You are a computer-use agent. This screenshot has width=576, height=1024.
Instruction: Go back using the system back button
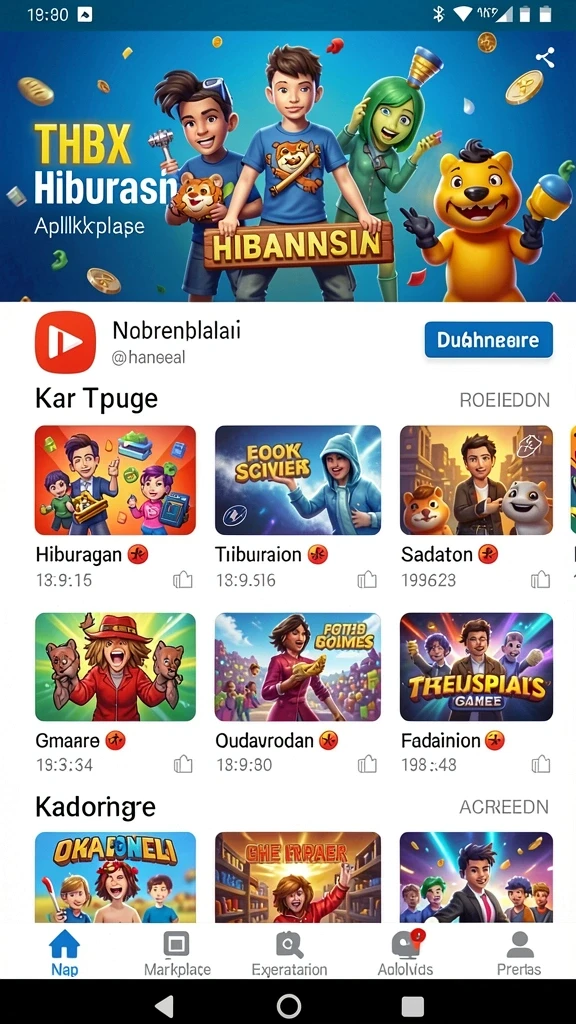(x=163, y=1006)
